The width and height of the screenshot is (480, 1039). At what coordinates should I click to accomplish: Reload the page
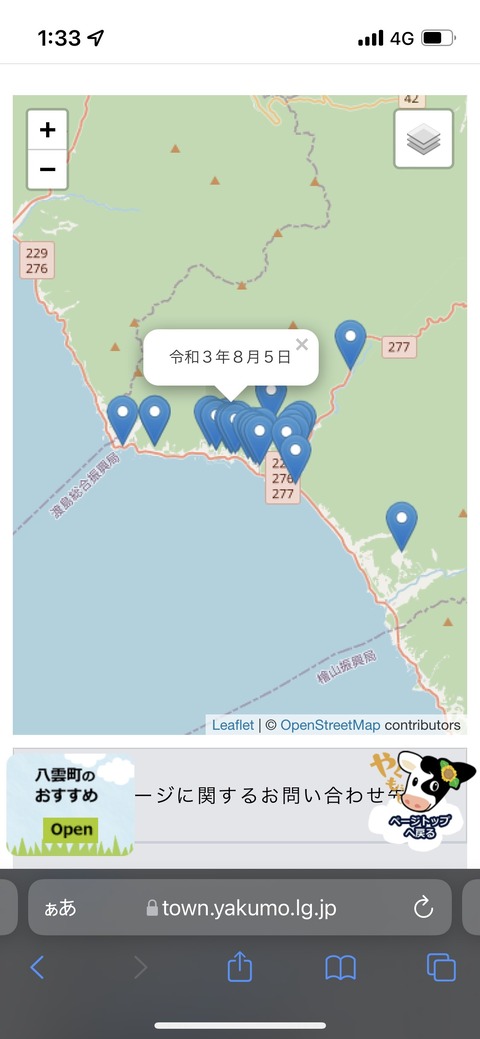pos(423,908)
